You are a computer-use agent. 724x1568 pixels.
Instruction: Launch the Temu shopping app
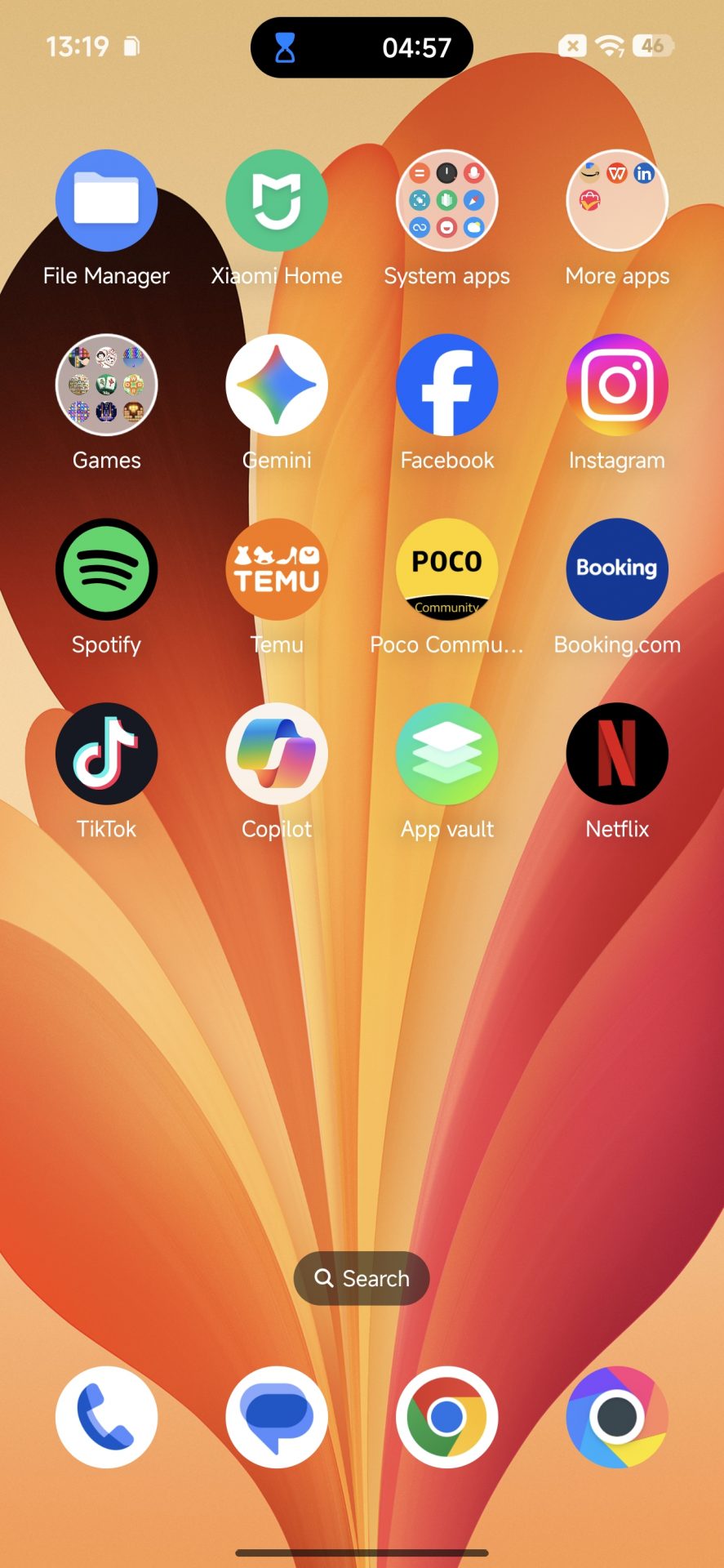pyautogui.click(x=277, y=569)
